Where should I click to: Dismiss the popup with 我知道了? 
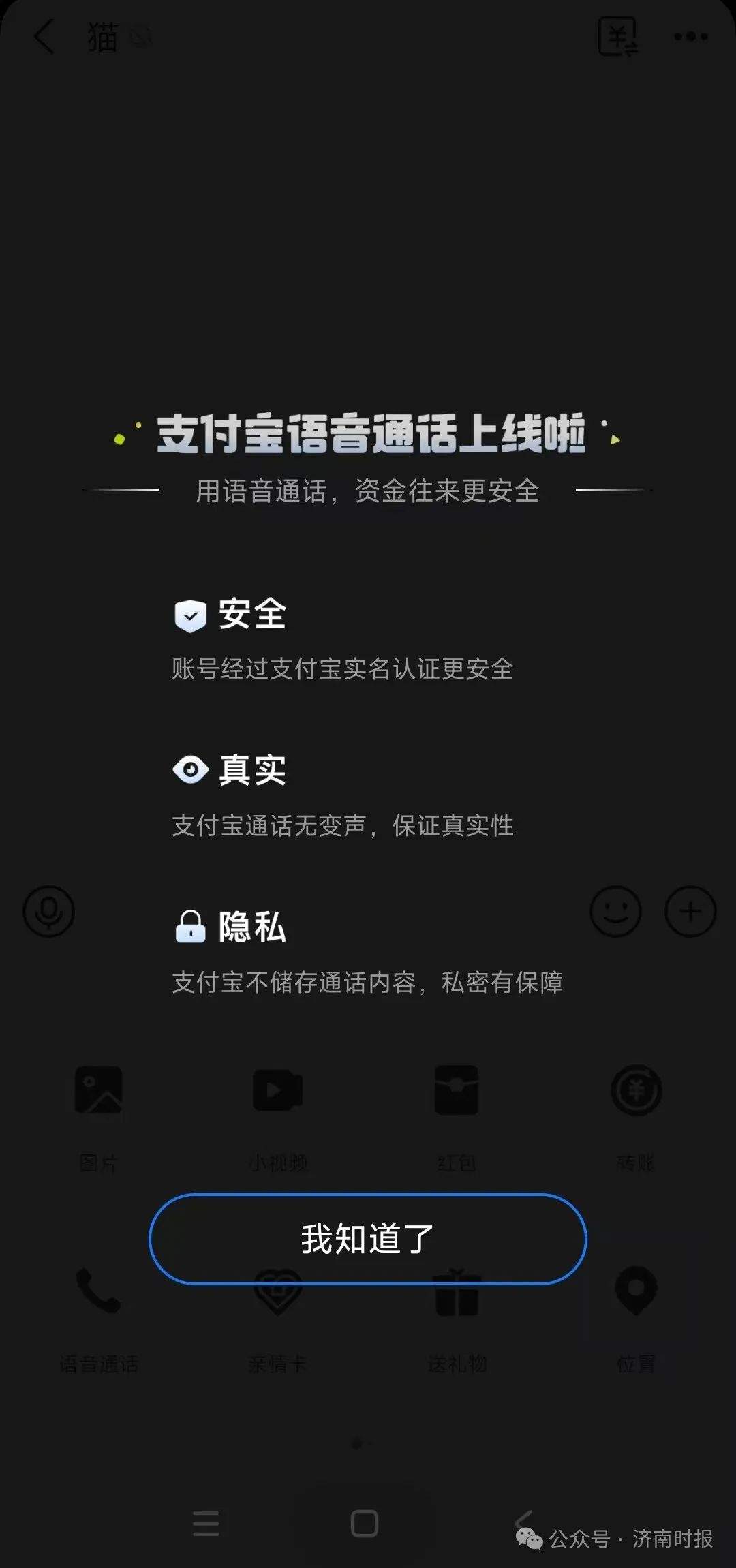368,1240
